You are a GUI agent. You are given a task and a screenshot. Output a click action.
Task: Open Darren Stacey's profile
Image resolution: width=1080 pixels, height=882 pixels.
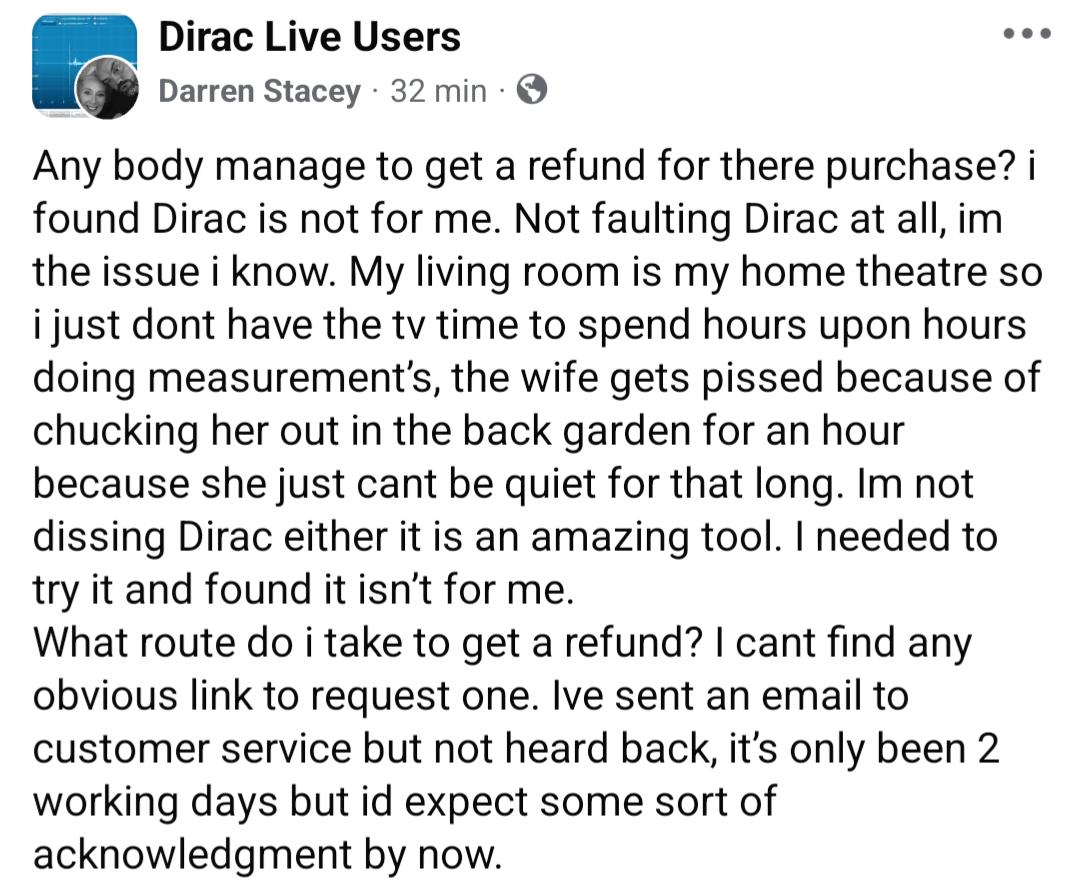259,92
